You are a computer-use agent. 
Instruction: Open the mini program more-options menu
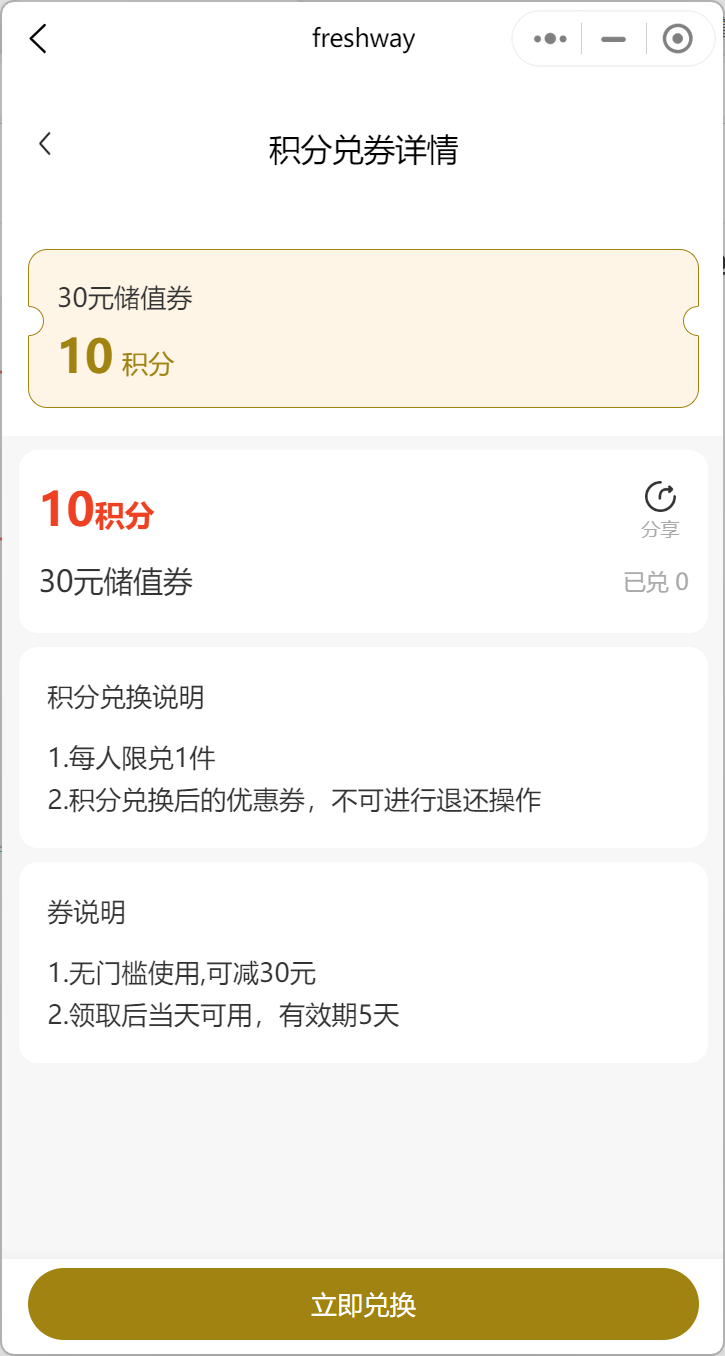[x=550, y=39]
